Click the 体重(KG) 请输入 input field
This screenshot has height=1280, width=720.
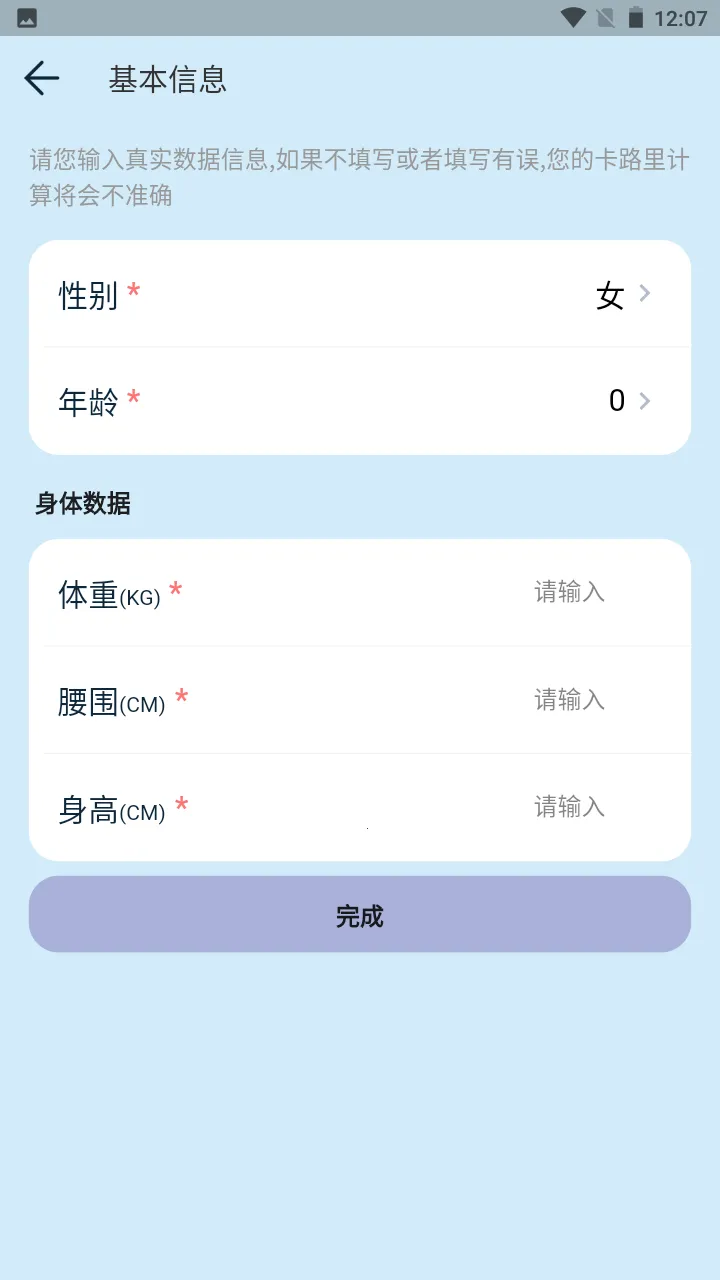(x=568, y=592)
